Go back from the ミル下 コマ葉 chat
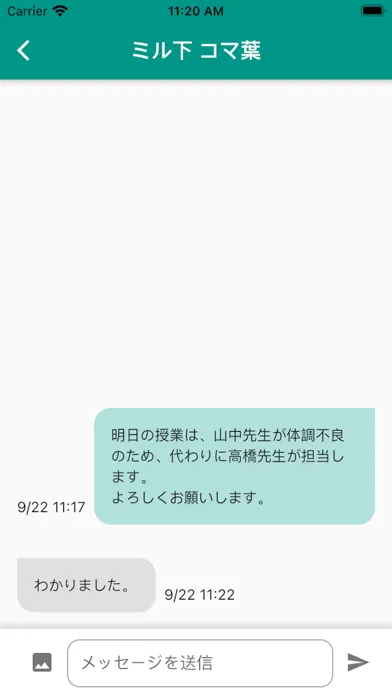This screenshot has width=392, height=696. (24, 50)
